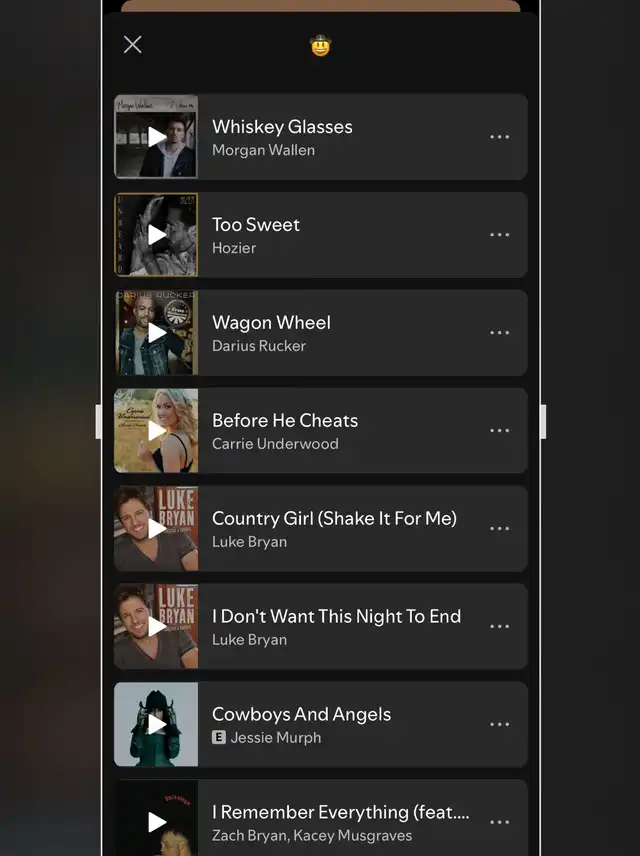640x856 pixels.
Task: Close the playlist panel
Action: pos(132,44)
